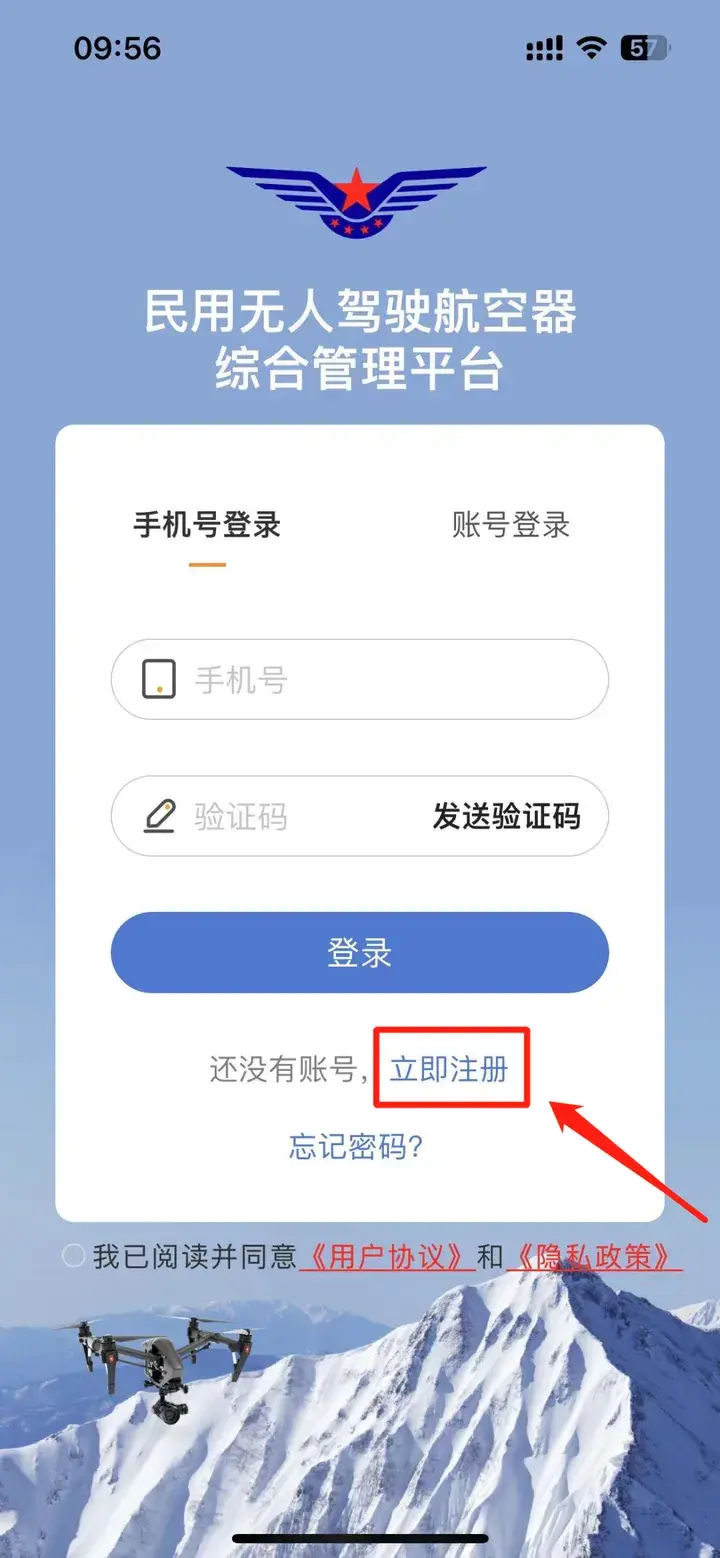Screen dimensions: 720x1558
Task: Check the 我已阅读并同意 agreement circle
Action: [73, 1256]
